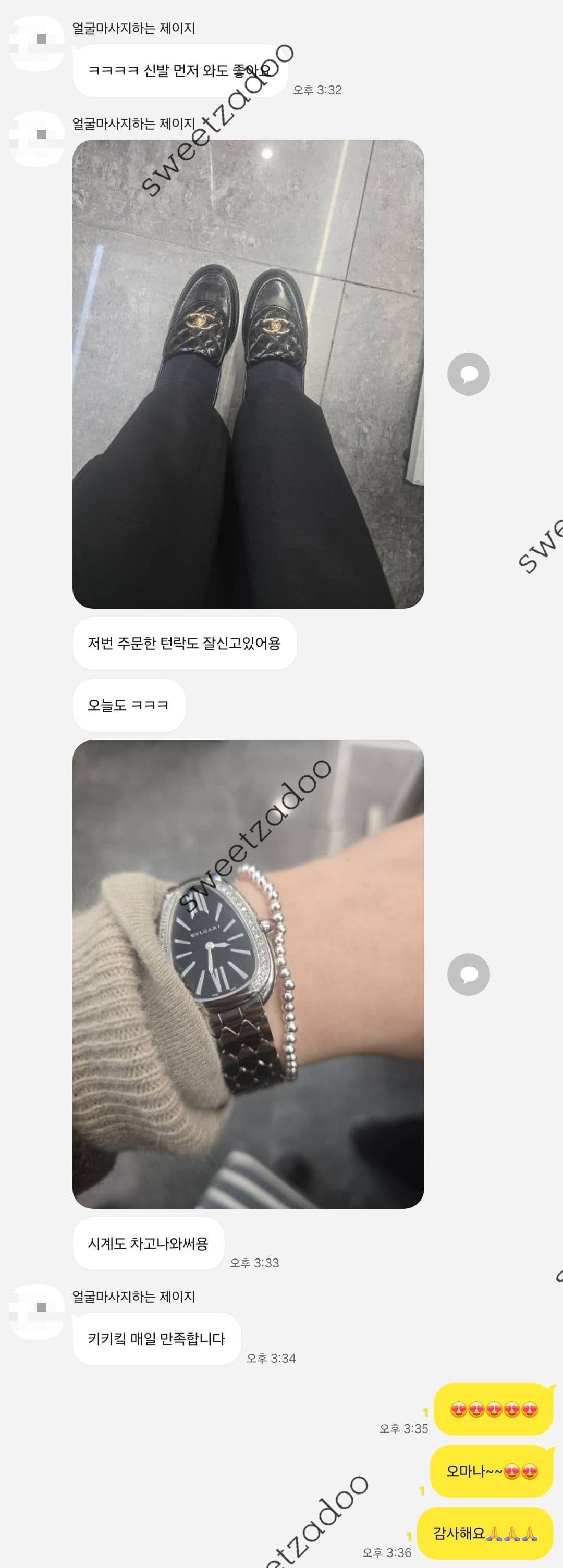Tap the reply bubble beside loafers photo

pos(468,374)
